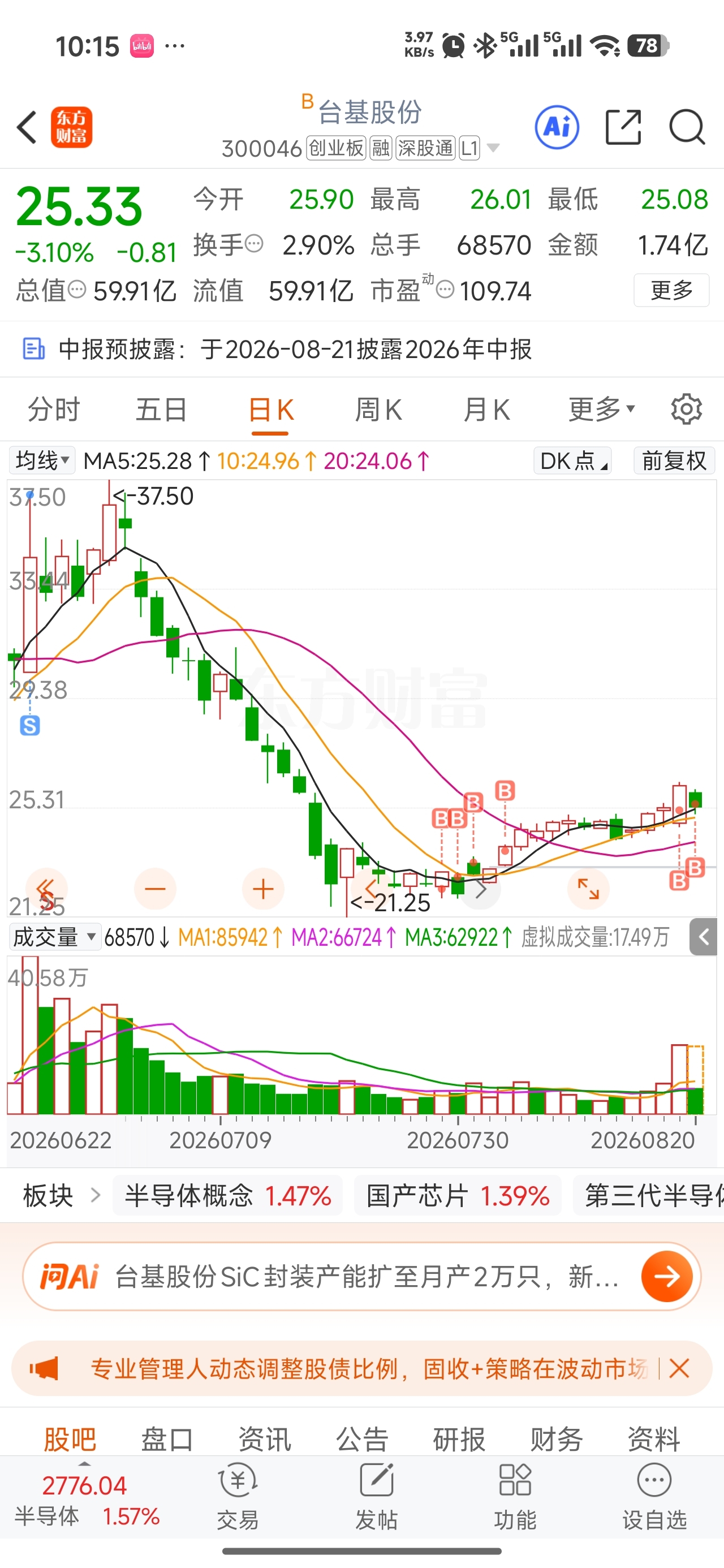This screenshot has width=724, height=1568.
Task: Zoom out the chart with minus button
Action: [156, 889]
